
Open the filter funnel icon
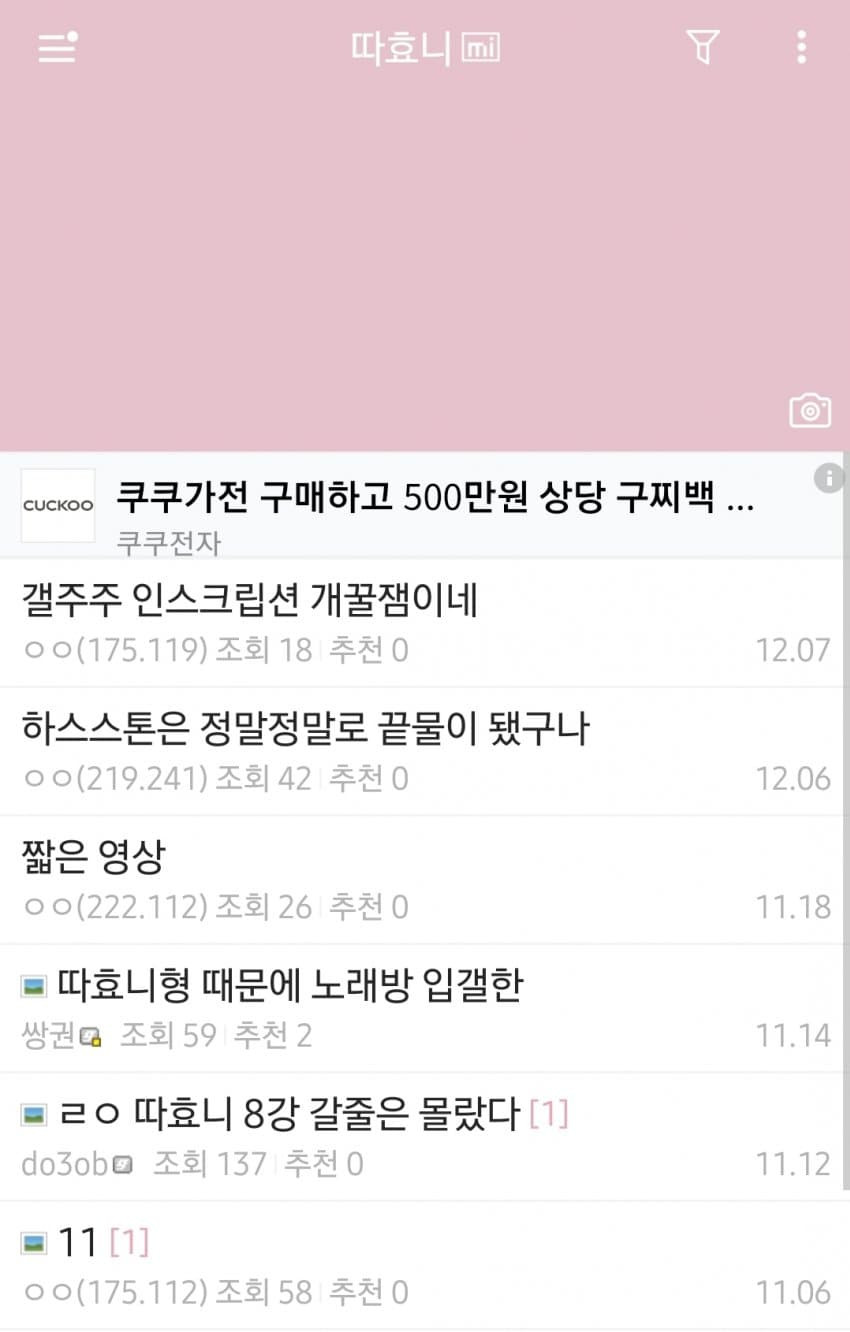click(x=703, y=47)
